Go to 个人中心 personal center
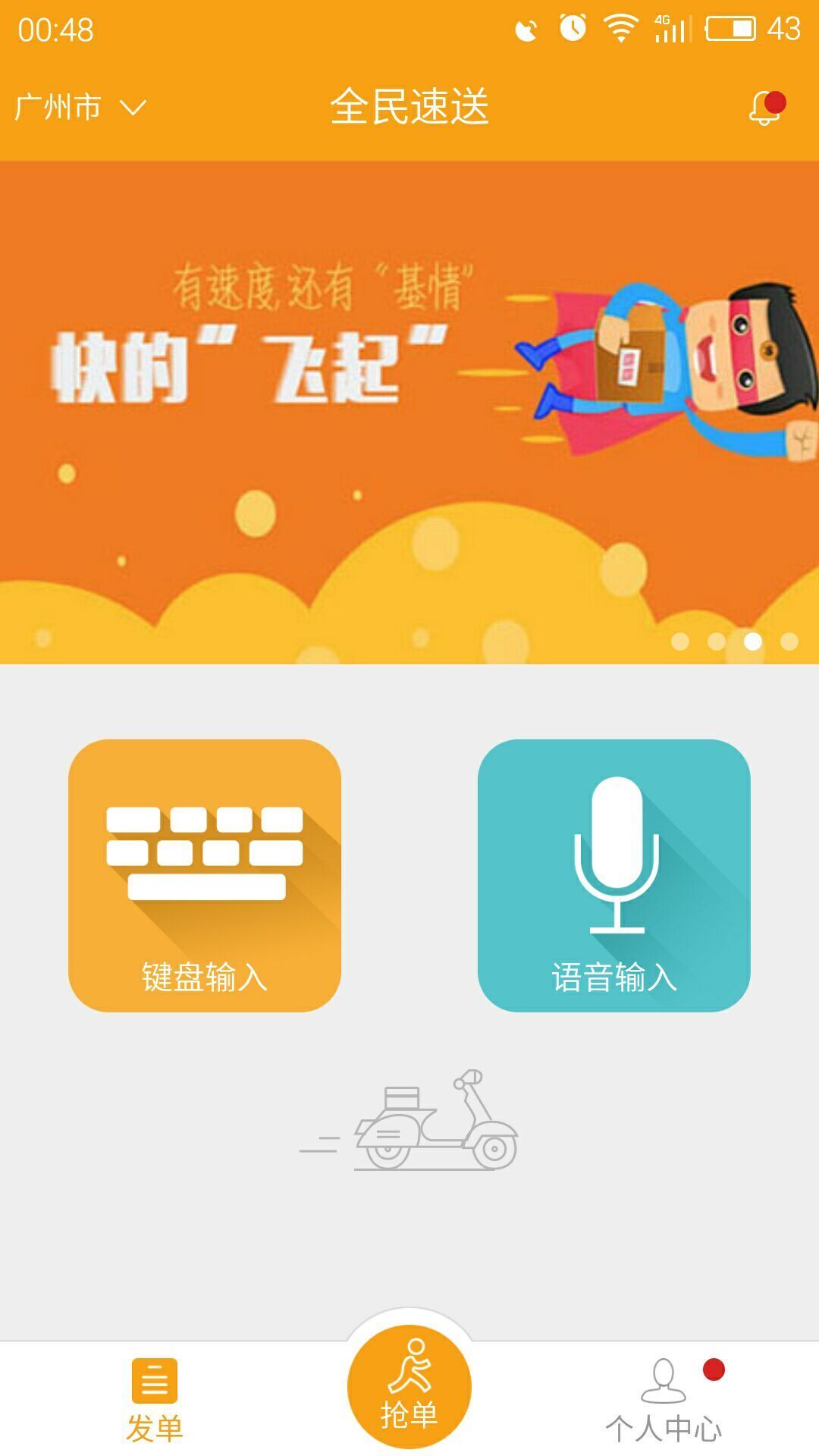The height and width of the screenshot is (1456, 819). (664, 1399)
